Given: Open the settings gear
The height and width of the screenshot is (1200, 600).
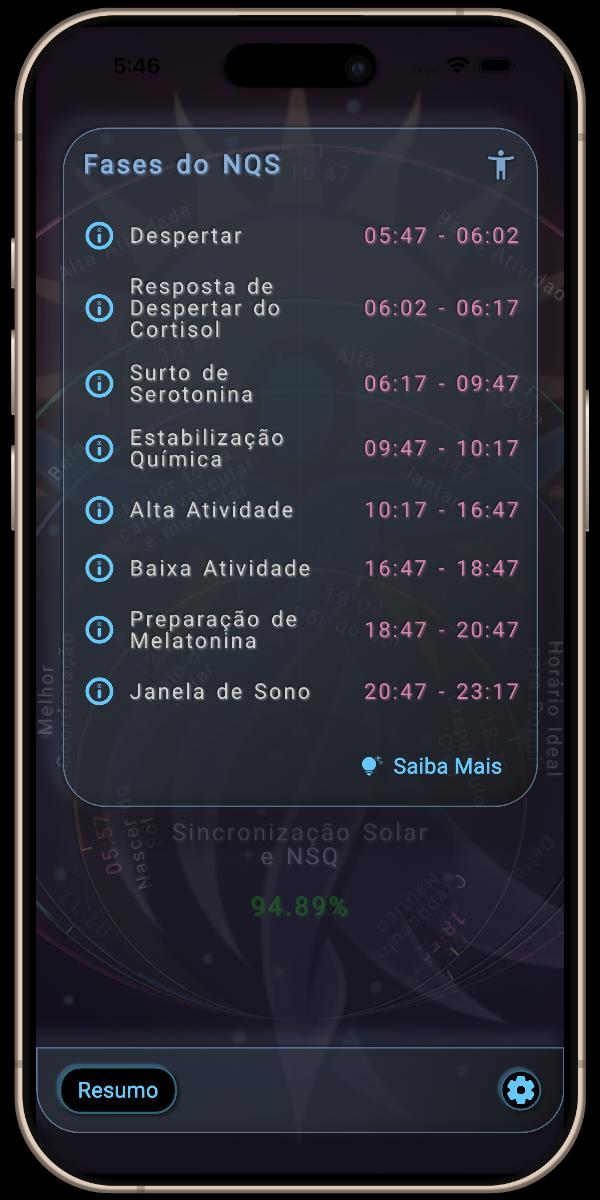Looking at the screenshot, I should click(x=520, y=1090).
